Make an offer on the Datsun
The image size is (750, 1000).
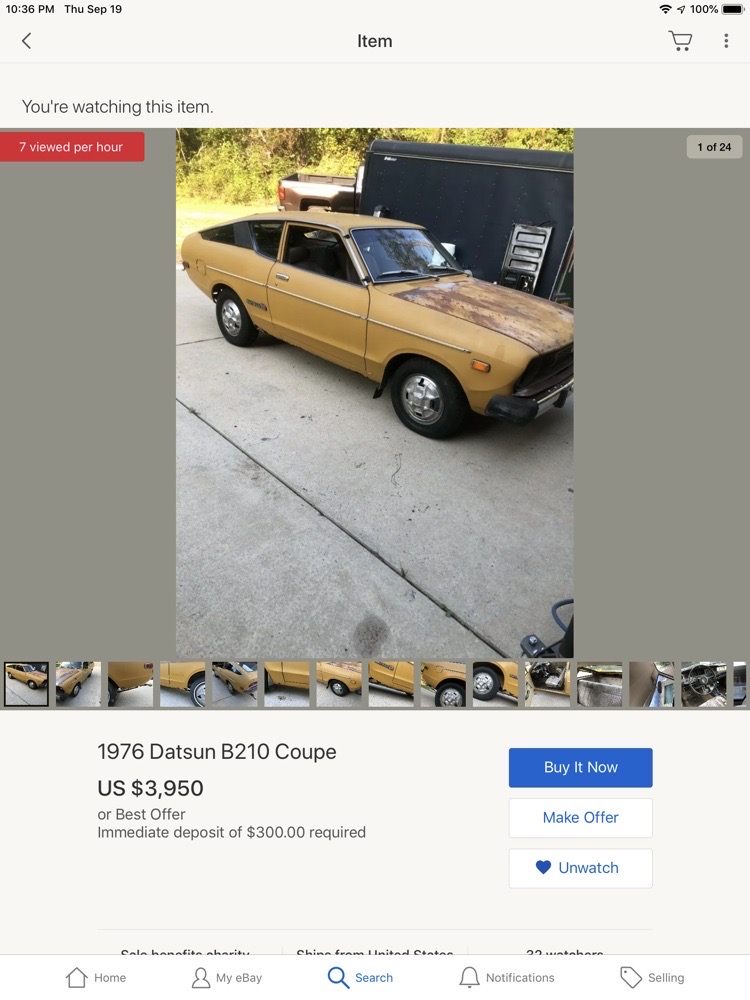tap(580, 817)
